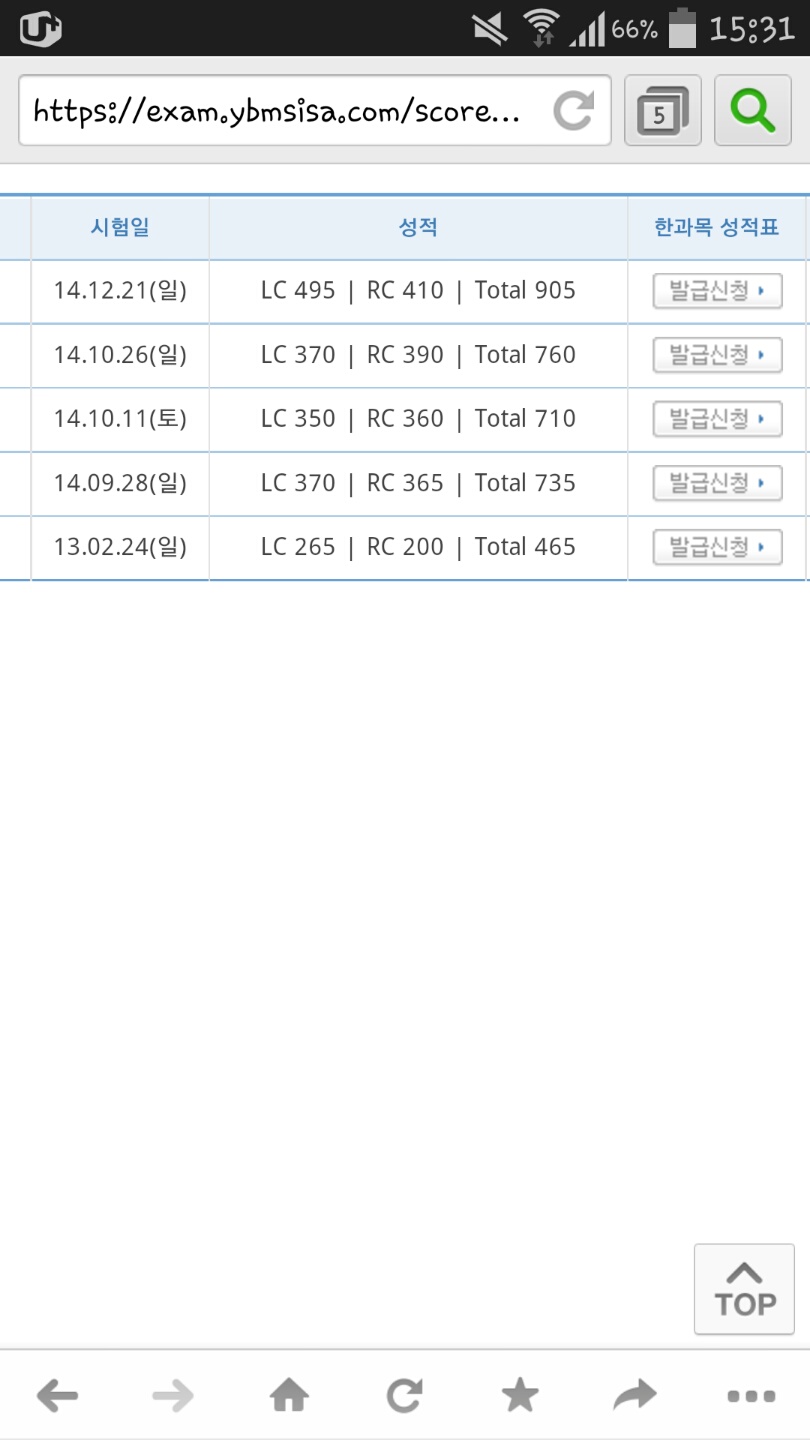Refresh page from the bottom toolbar
This screenshot has height=1440, width=810.
[404, 1395]
